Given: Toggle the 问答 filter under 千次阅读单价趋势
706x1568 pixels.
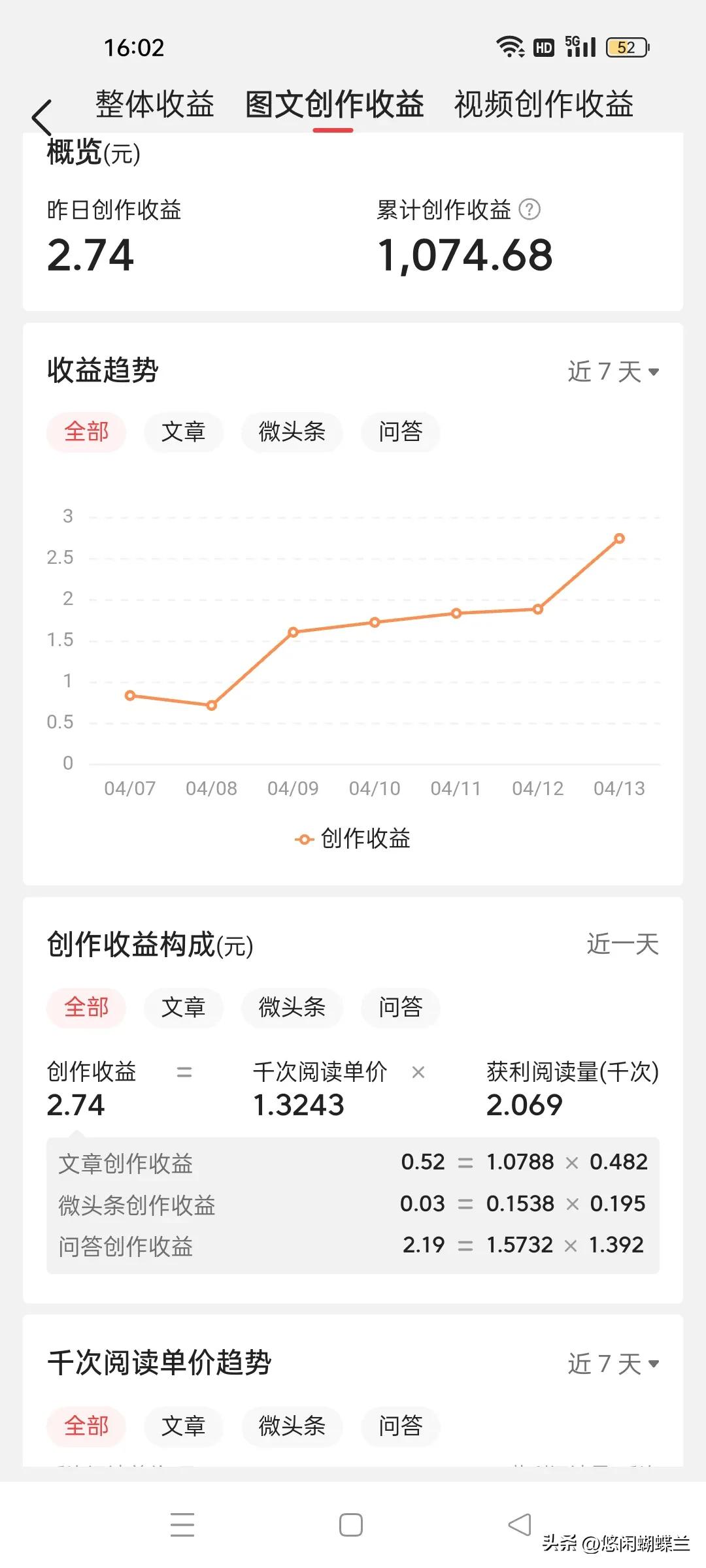Looking at the screenshot, I should point(400,1427).
